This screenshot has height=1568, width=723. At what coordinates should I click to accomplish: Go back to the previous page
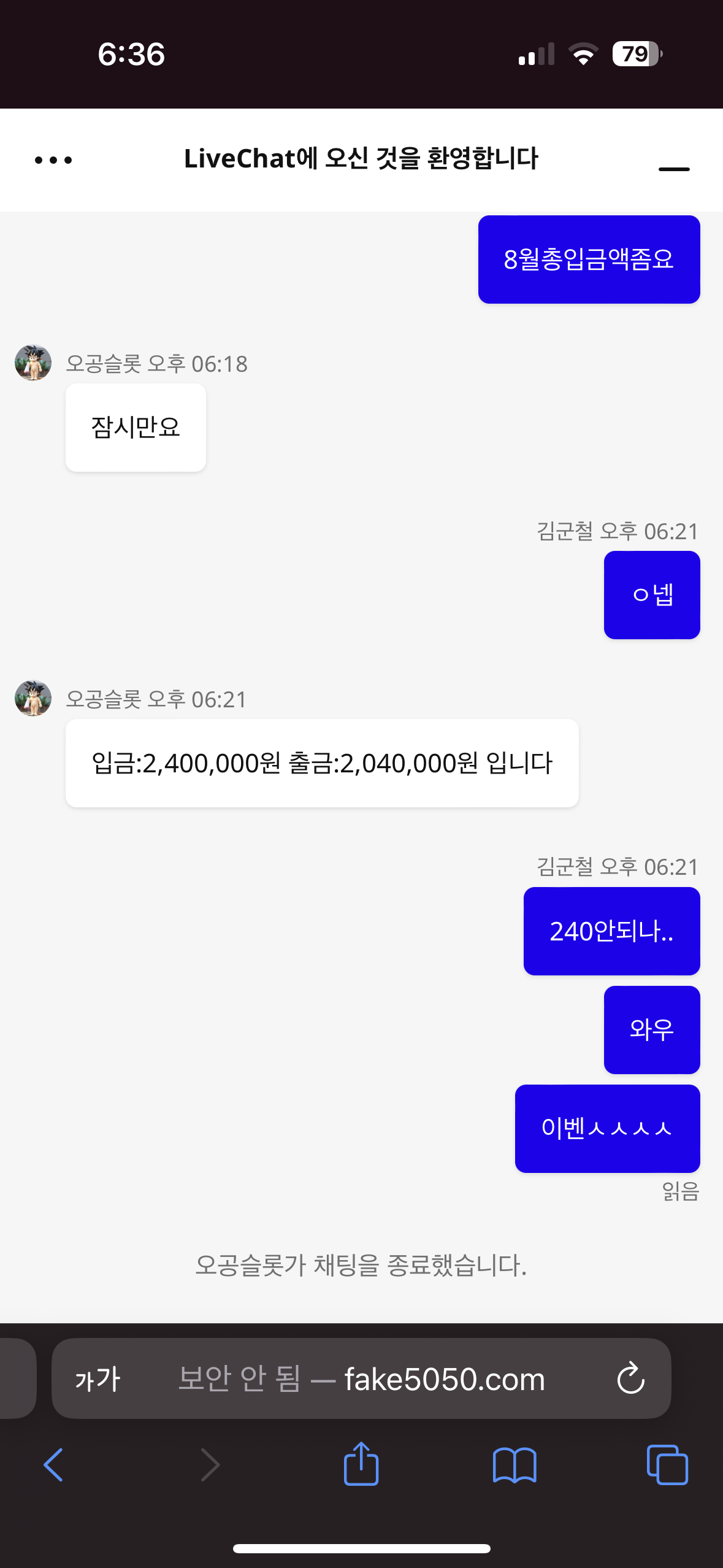[54, 1465]
